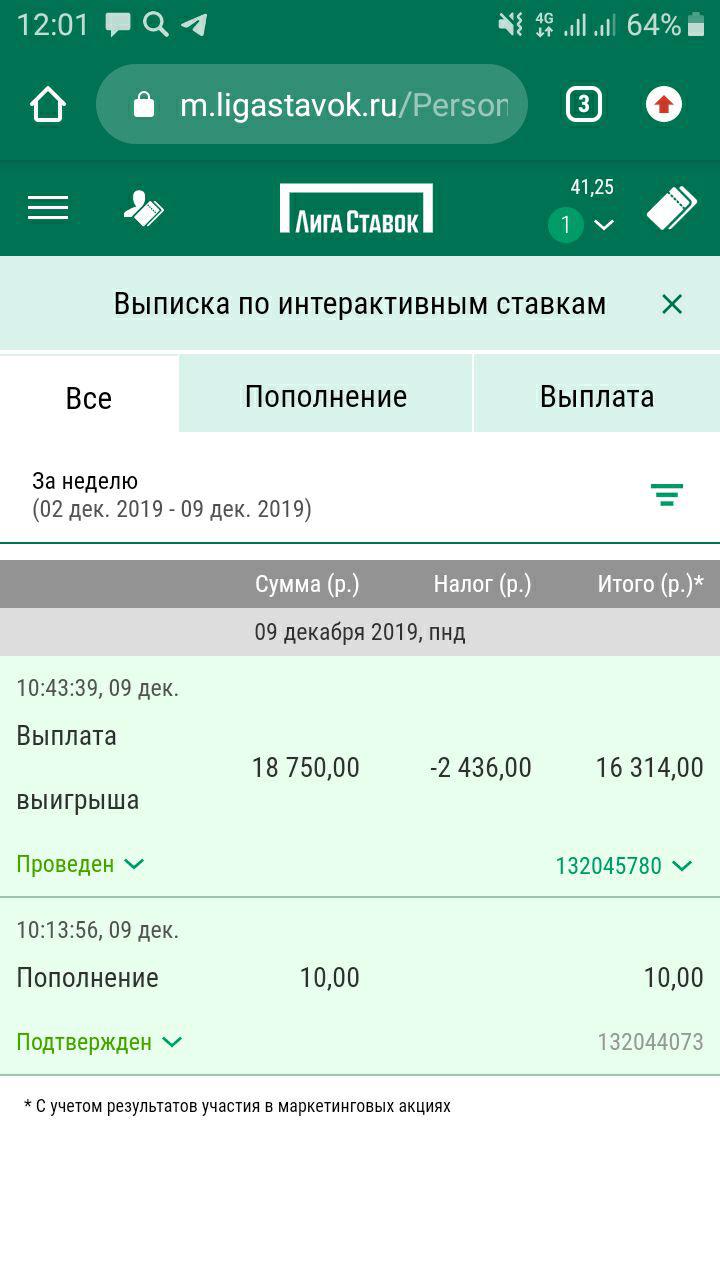Switch to the Пополнение tab
Screen dimensions: 720x1280
(326, 397)
